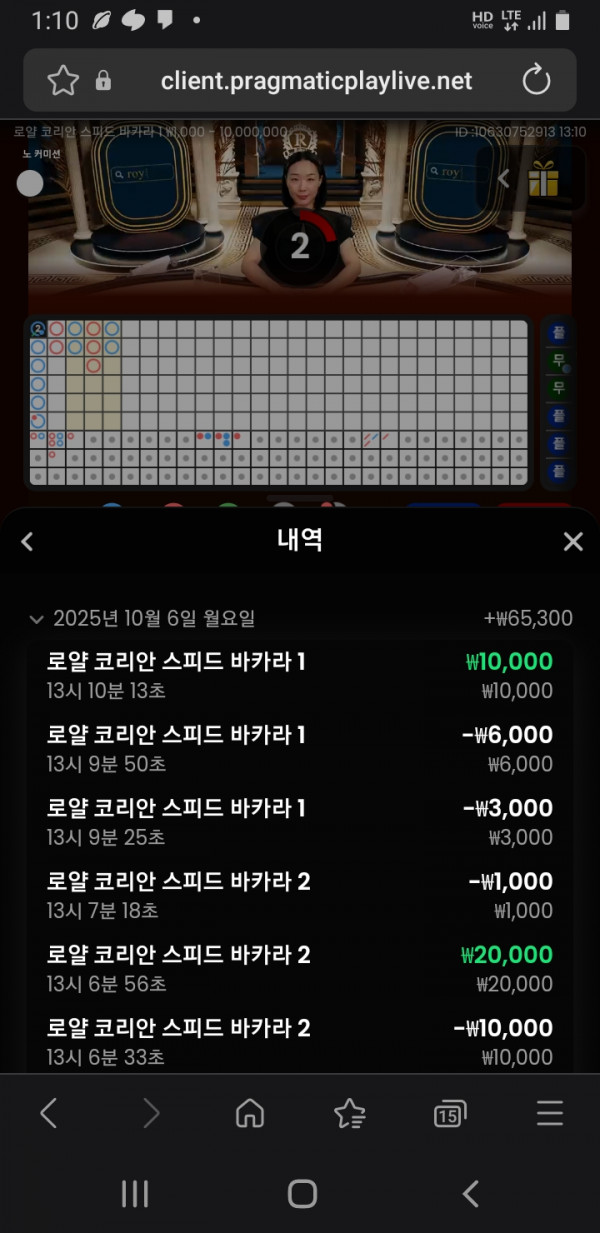Toggle the 노 커미션 switch
Screen dimensions: 600x1233
coord(32,182)
